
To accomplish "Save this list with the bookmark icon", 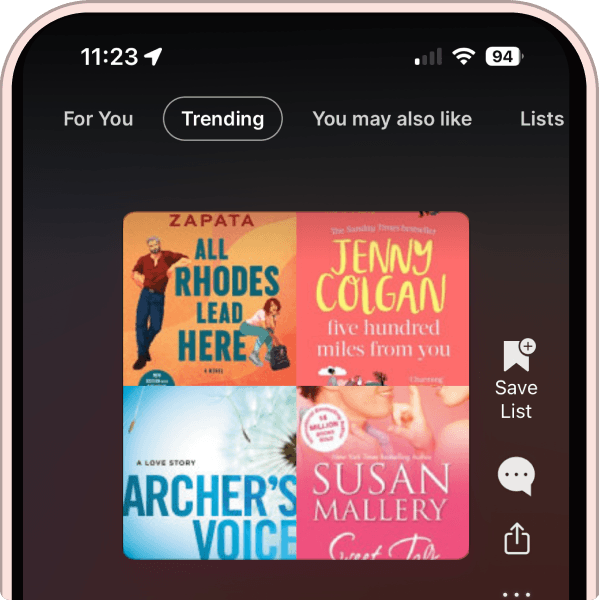I will 517,356.
